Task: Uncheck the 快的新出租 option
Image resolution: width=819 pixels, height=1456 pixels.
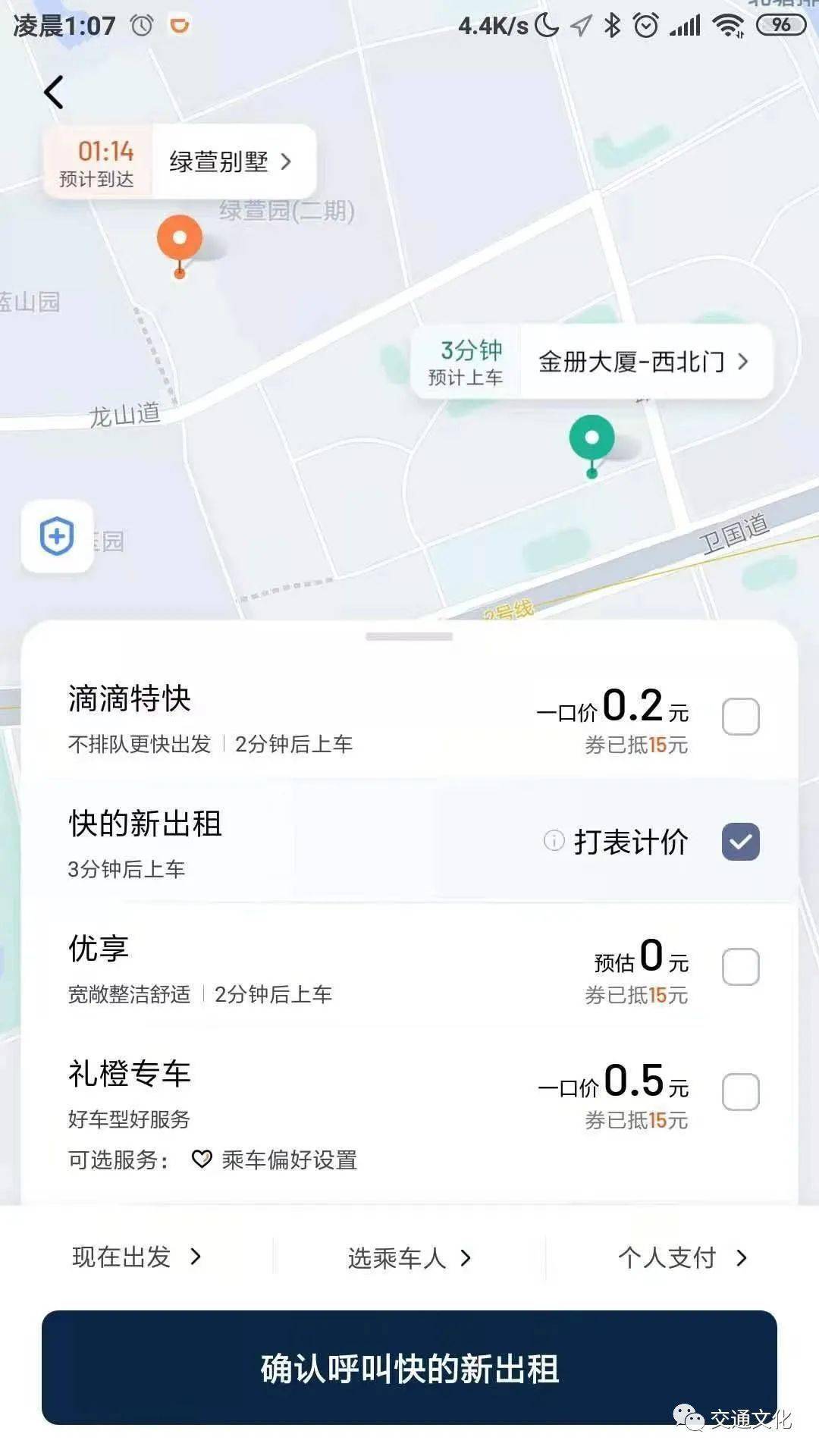Action: click(740, 842)
